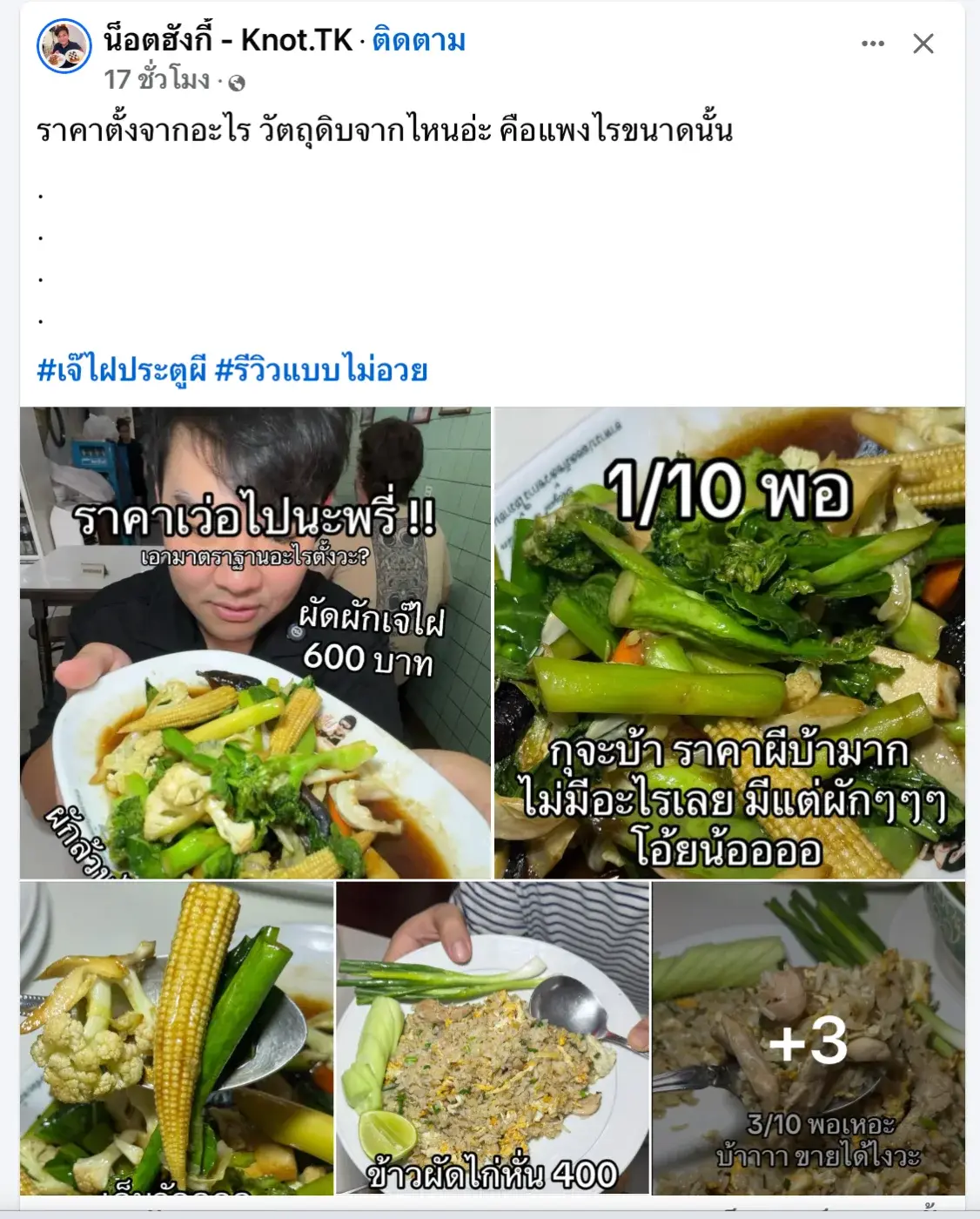Open the น็อตฮังกี้ - Knot.TK profile picture
Viewport: 980px width, 1219px height.
64,46
